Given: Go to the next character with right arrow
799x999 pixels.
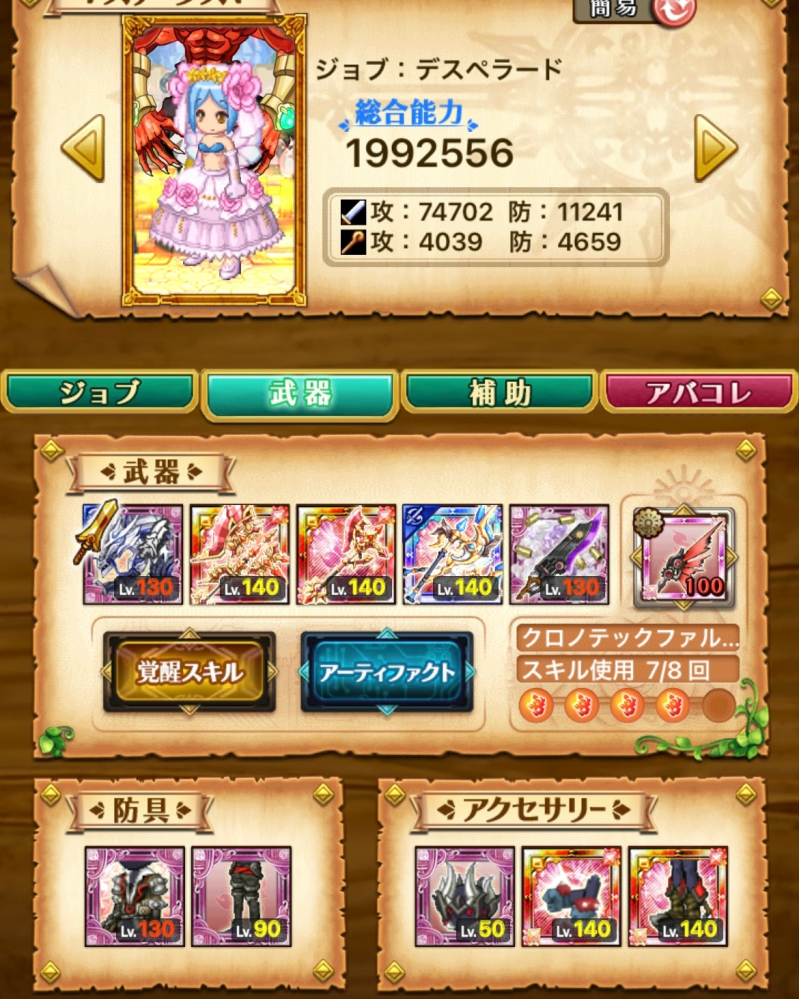Looking at the screenshot, I should (716, 148).
